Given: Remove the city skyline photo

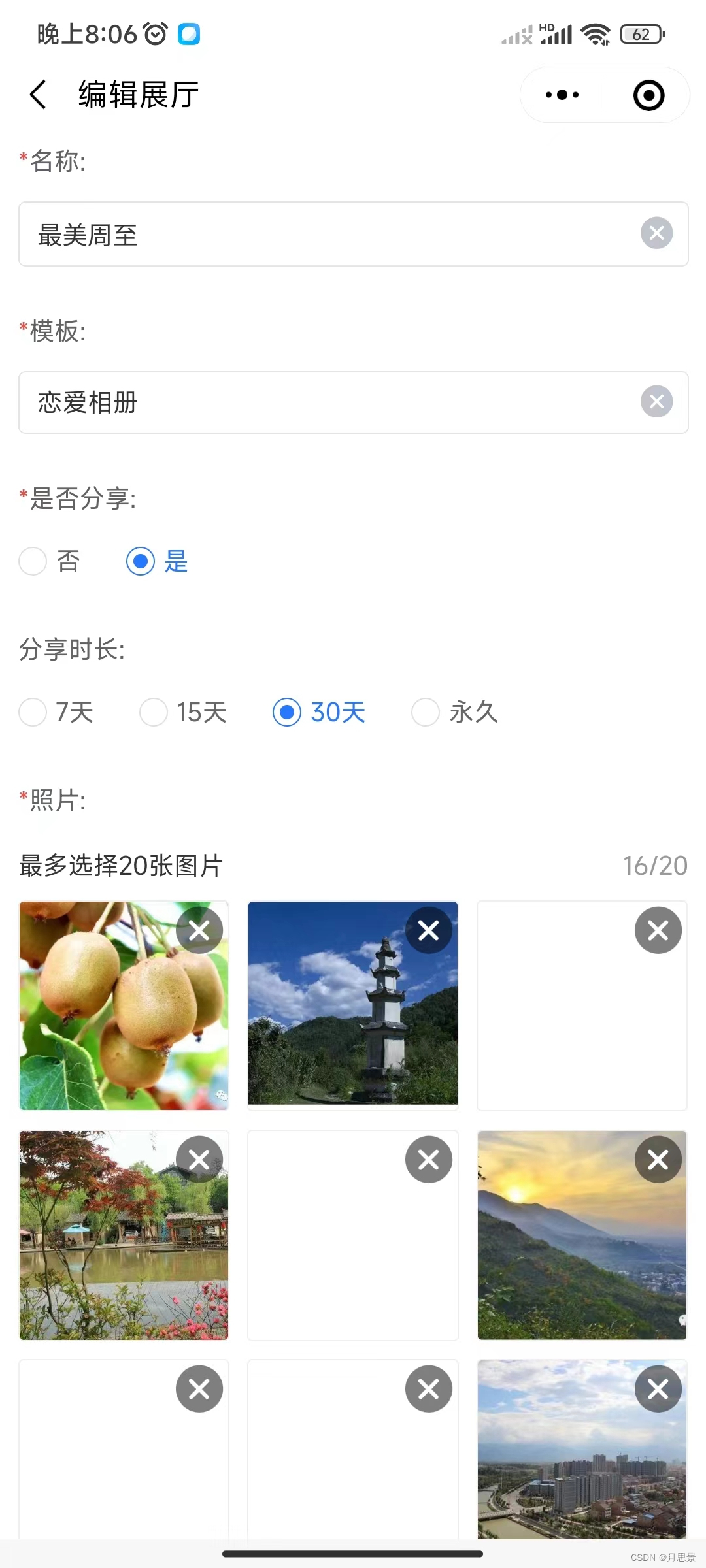Looking at the screenshot, I should point(658,1389).
